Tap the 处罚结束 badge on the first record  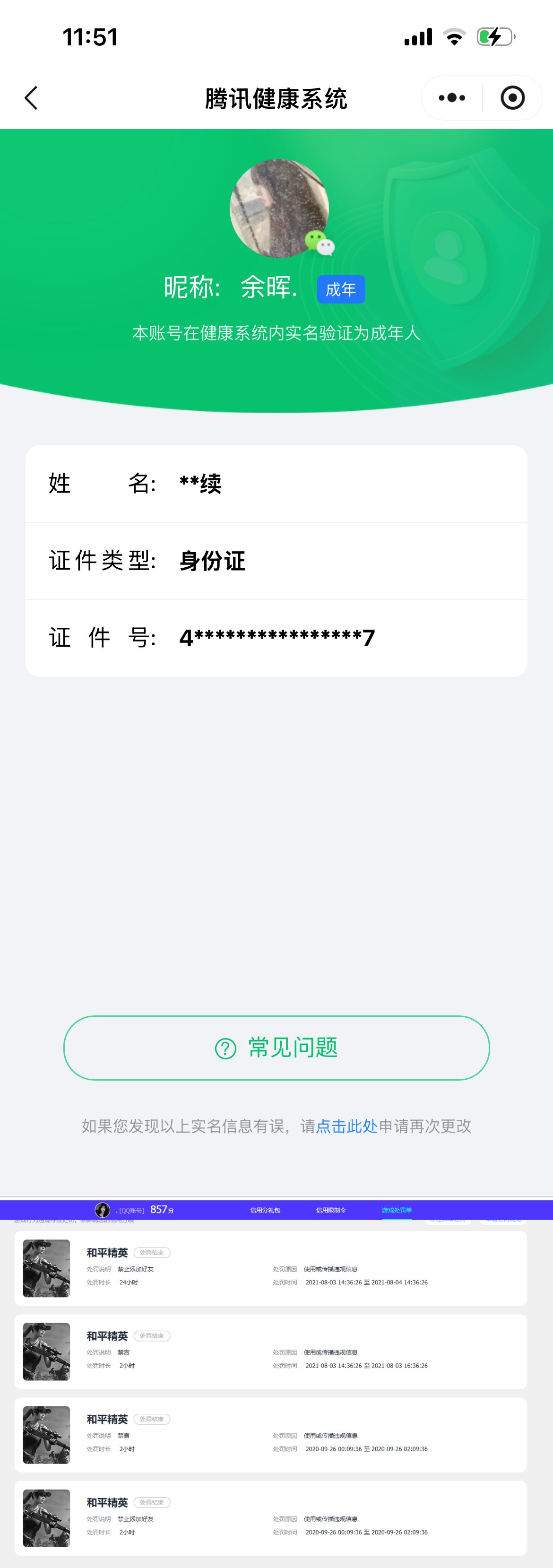click(x=152, y=1253)
